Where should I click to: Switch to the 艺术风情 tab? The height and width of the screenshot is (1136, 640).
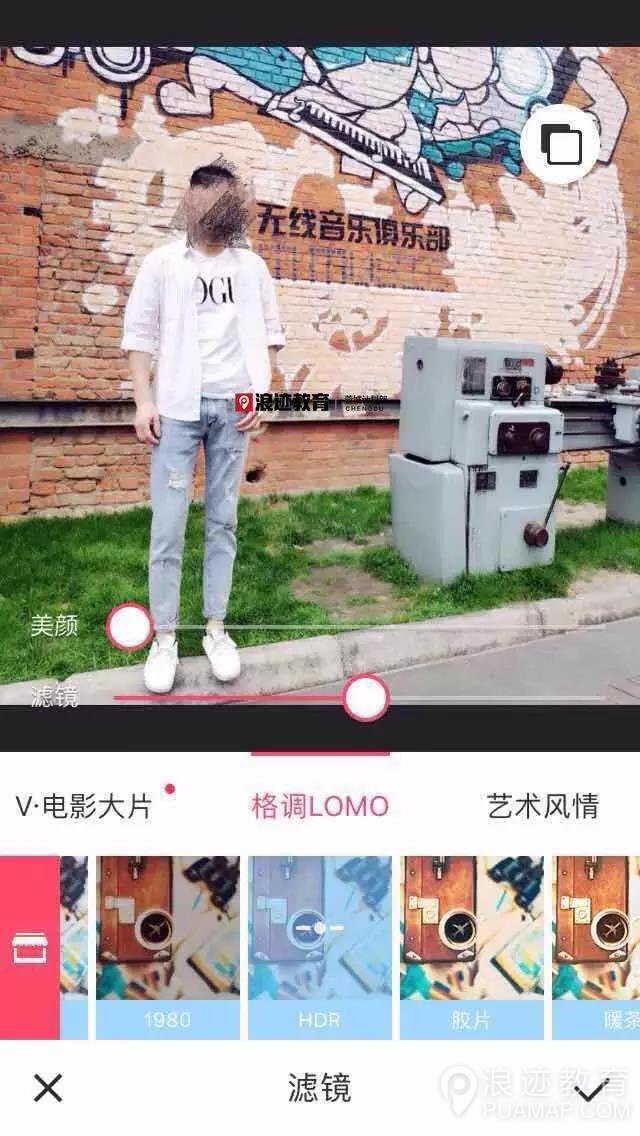tap(543, 806)
